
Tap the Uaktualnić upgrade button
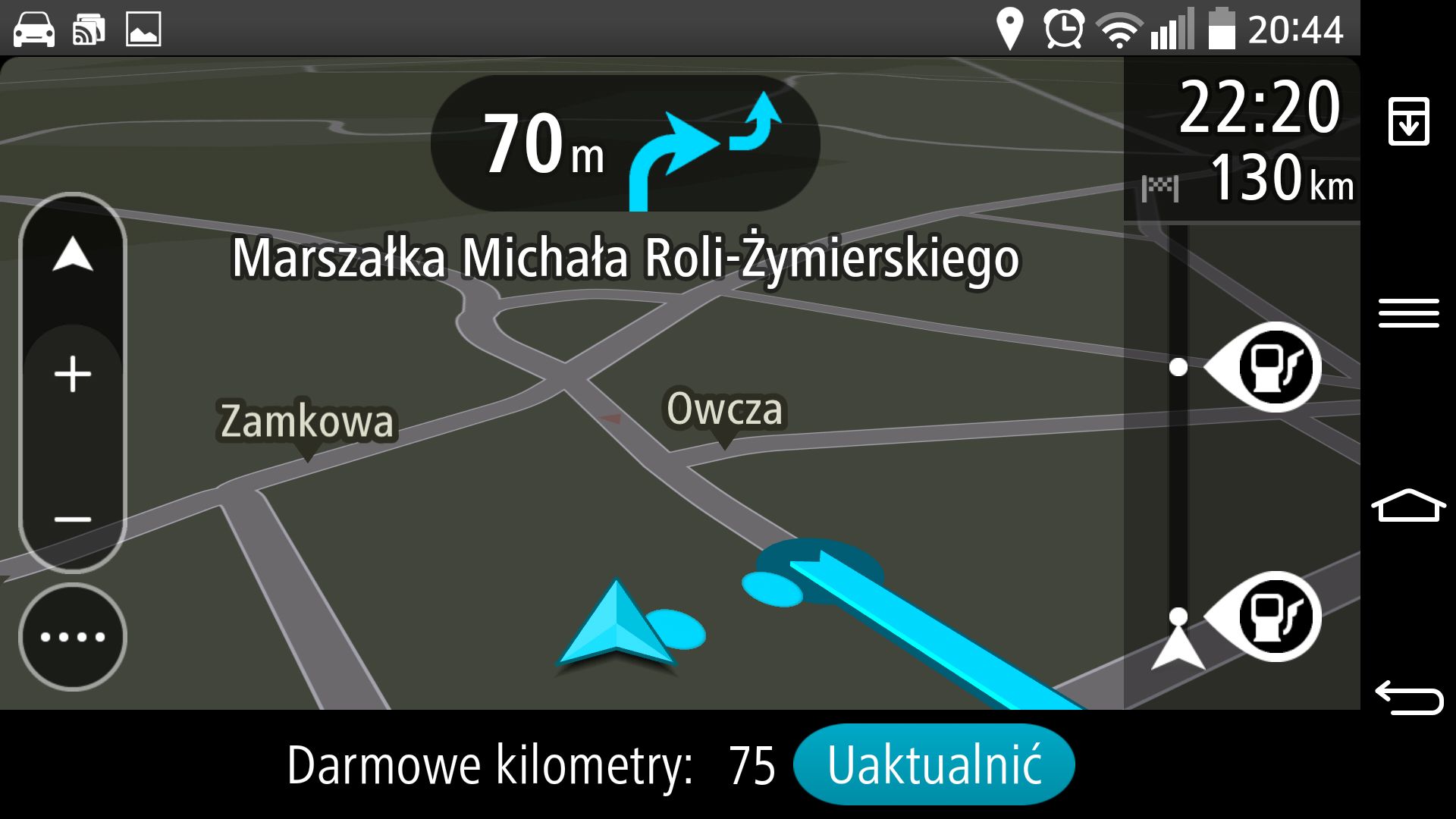point(934,764)
